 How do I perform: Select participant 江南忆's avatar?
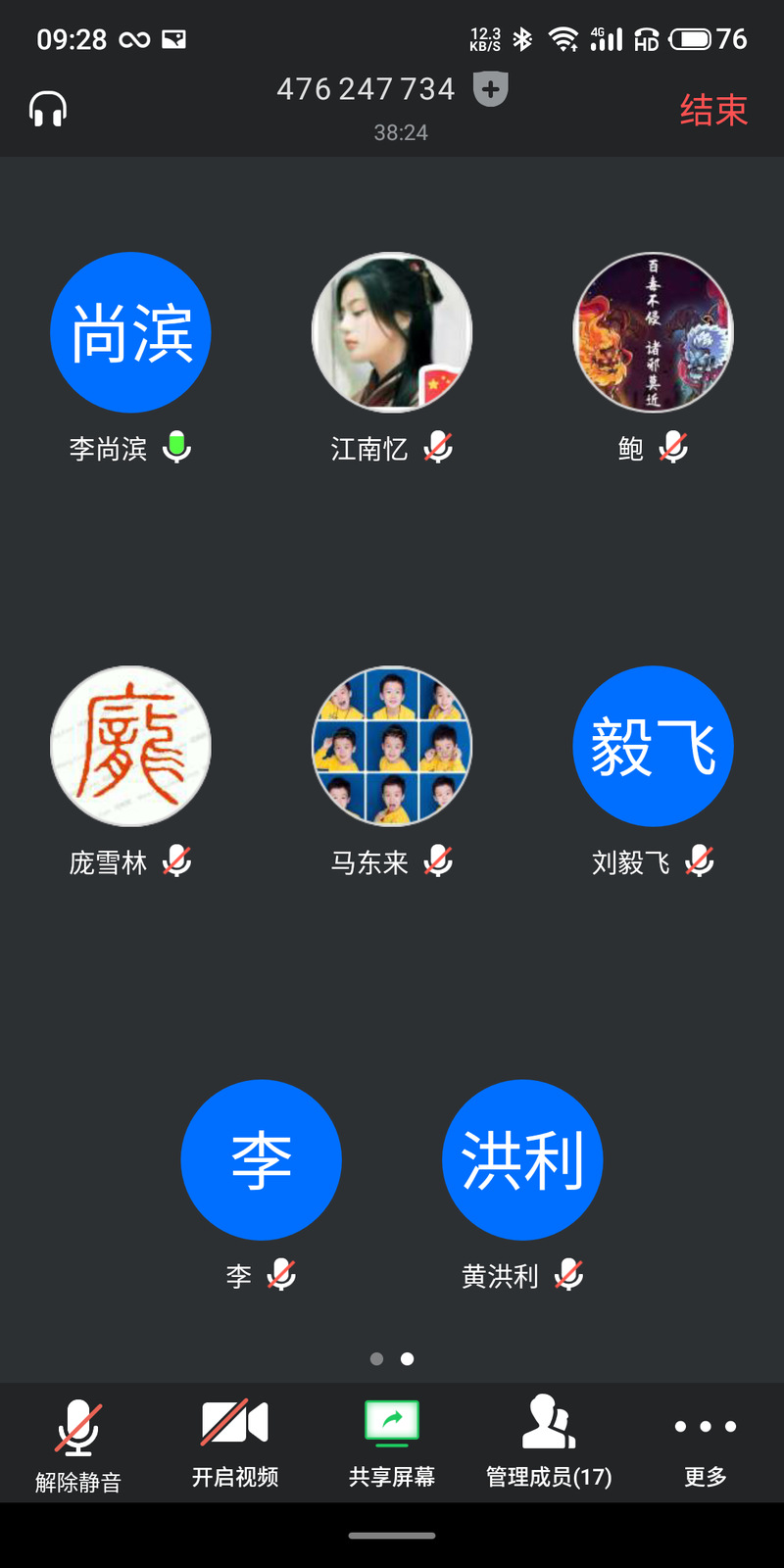pyautogui.click(x=392, y=332)
